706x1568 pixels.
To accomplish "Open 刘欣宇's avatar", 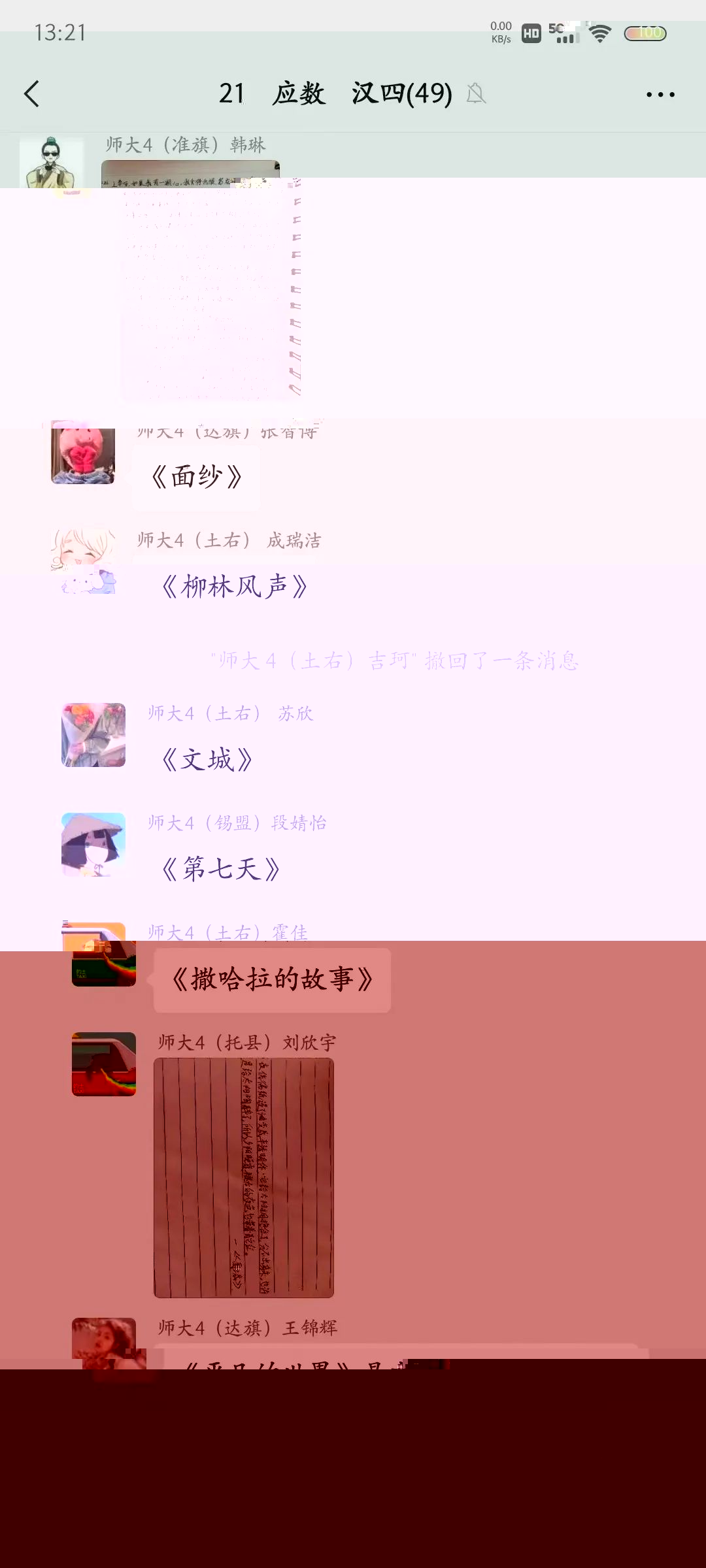I will (104, 1064).
